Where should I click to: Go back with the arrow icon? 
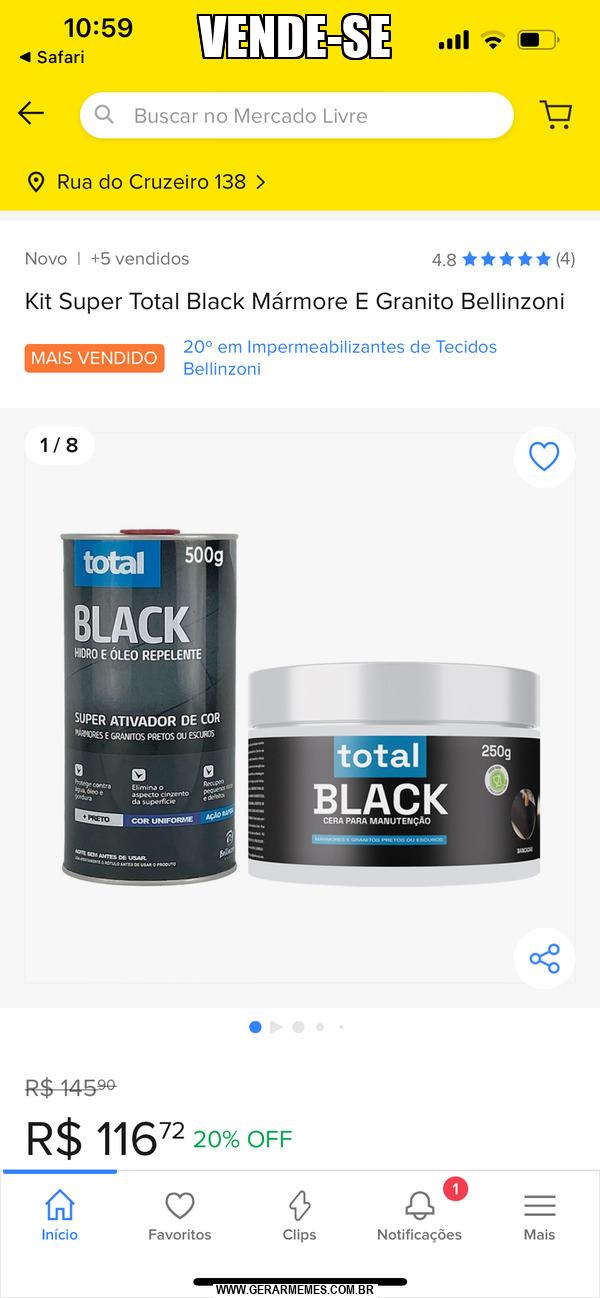[31, 114]
